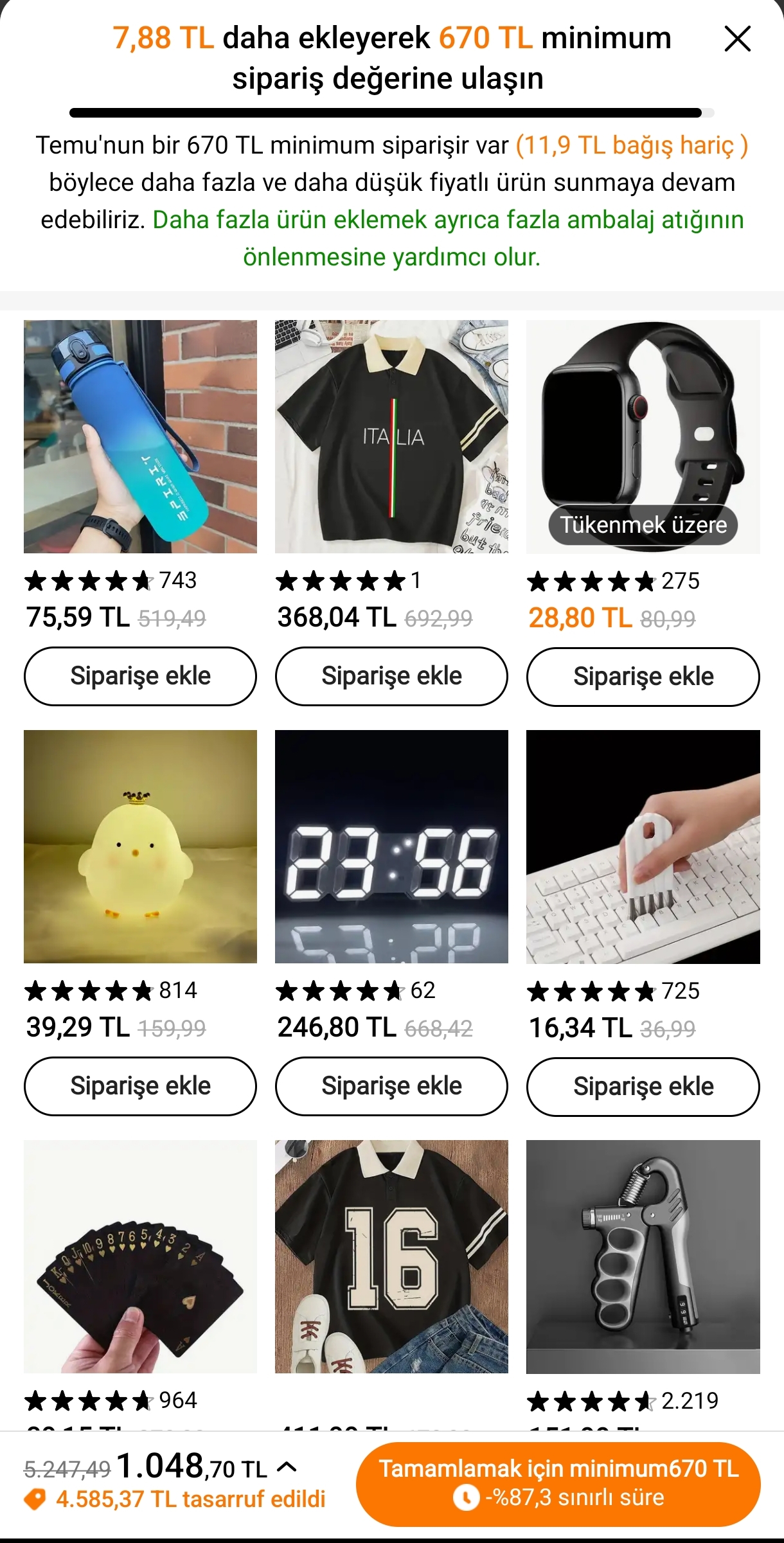Image resolution: width=784 pixels, height=1543 pixels.
Task: Add the chick night lamp to order
Action: click(140, 1086)
